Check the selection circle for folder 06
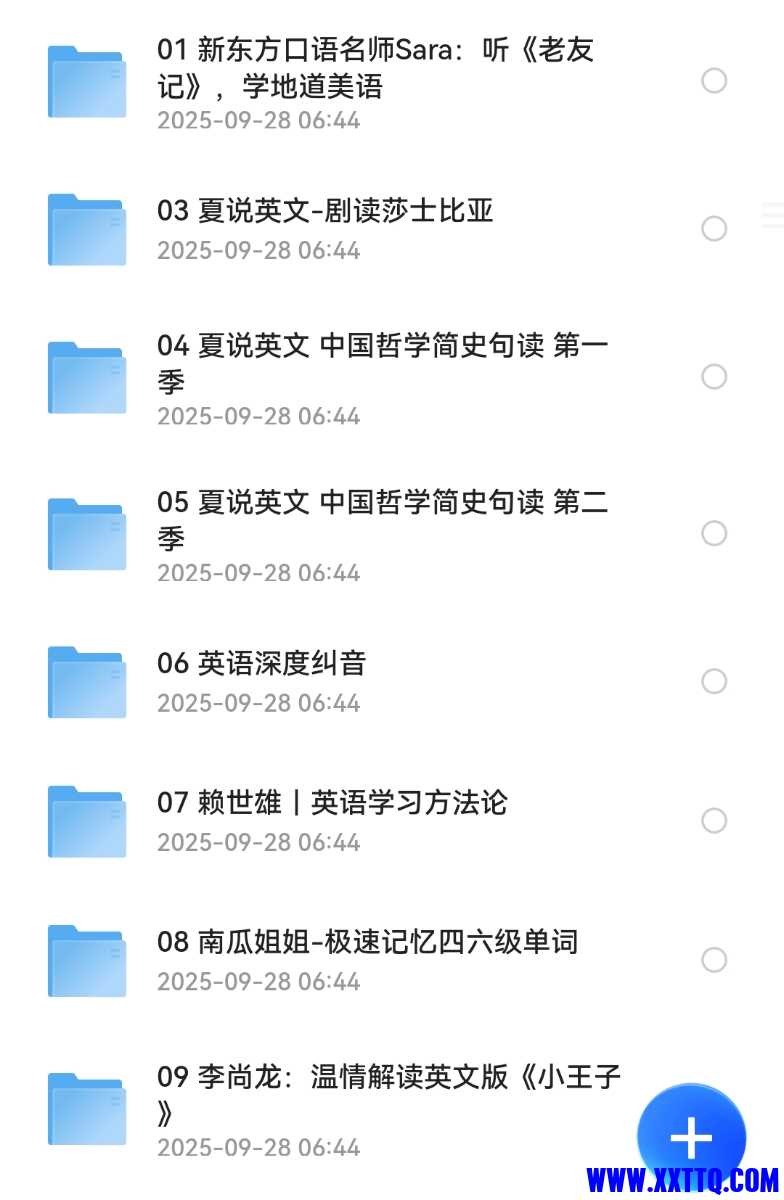The height and width of the screenshot is (1200, 784). point(715,681)
